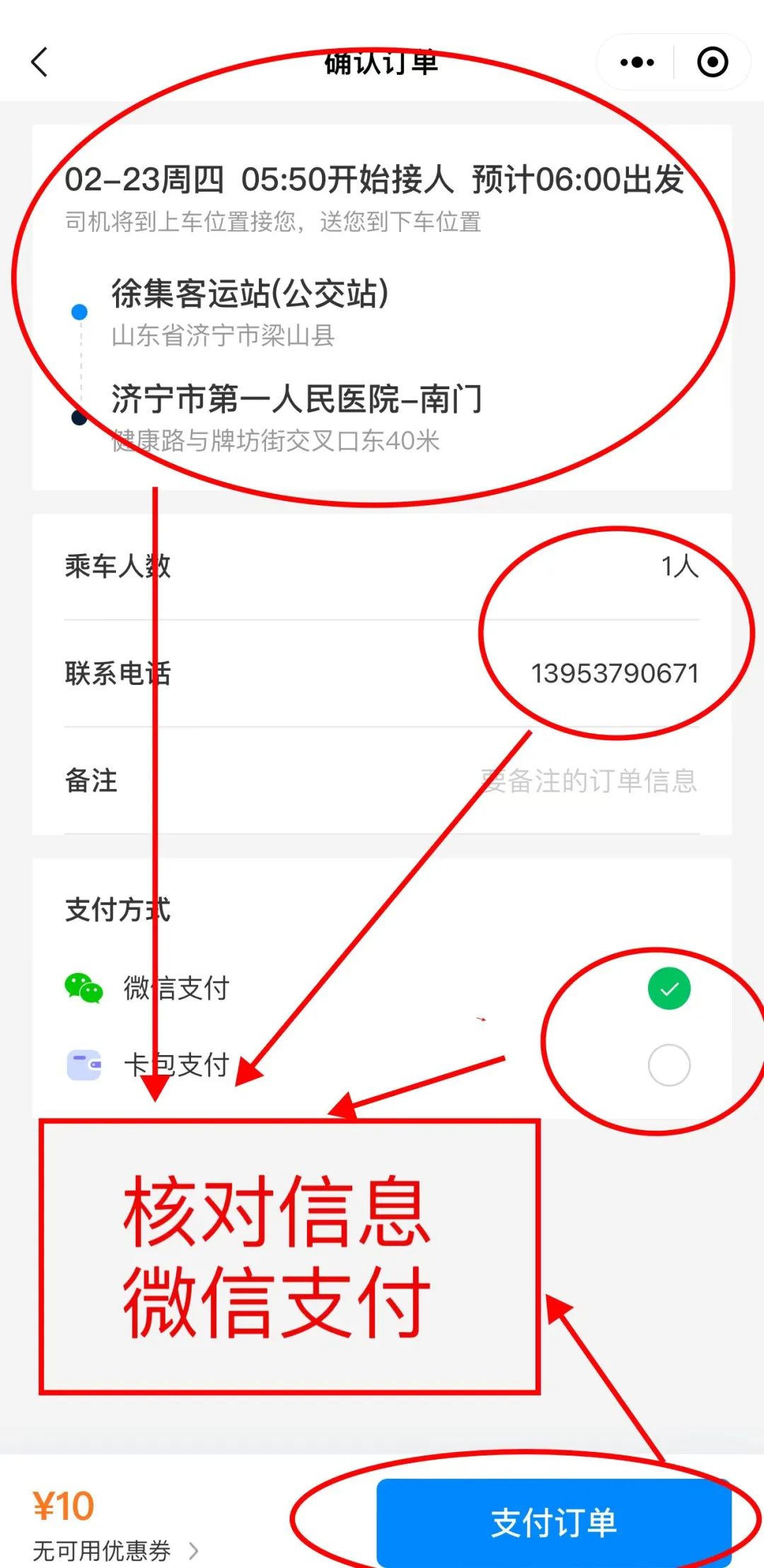Screen dimensions: 764x1568
Task: Enter an order remark in the 备注 field
Action: tap(589, 781)
